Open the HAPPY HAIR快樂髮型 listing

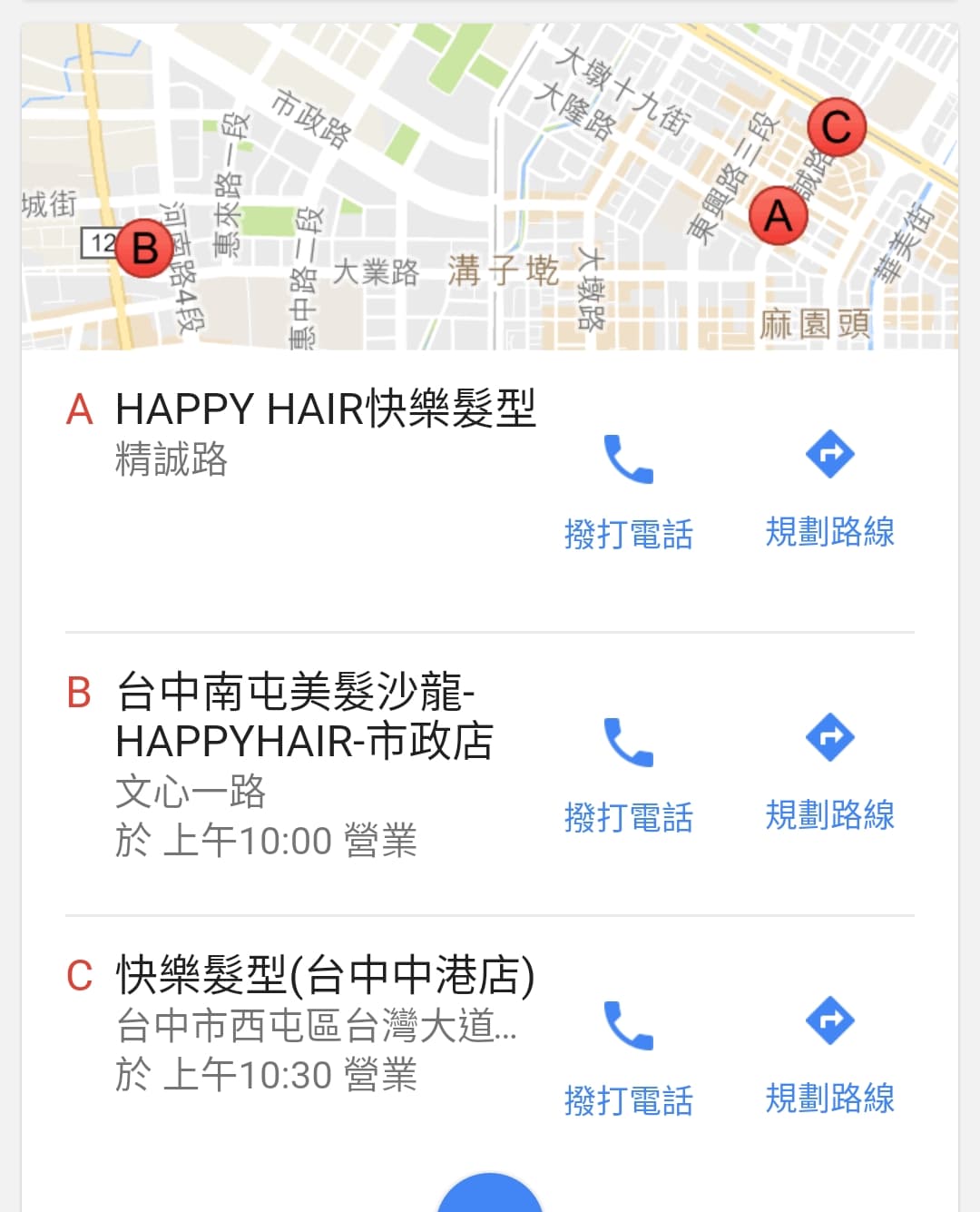pos(301,432)
